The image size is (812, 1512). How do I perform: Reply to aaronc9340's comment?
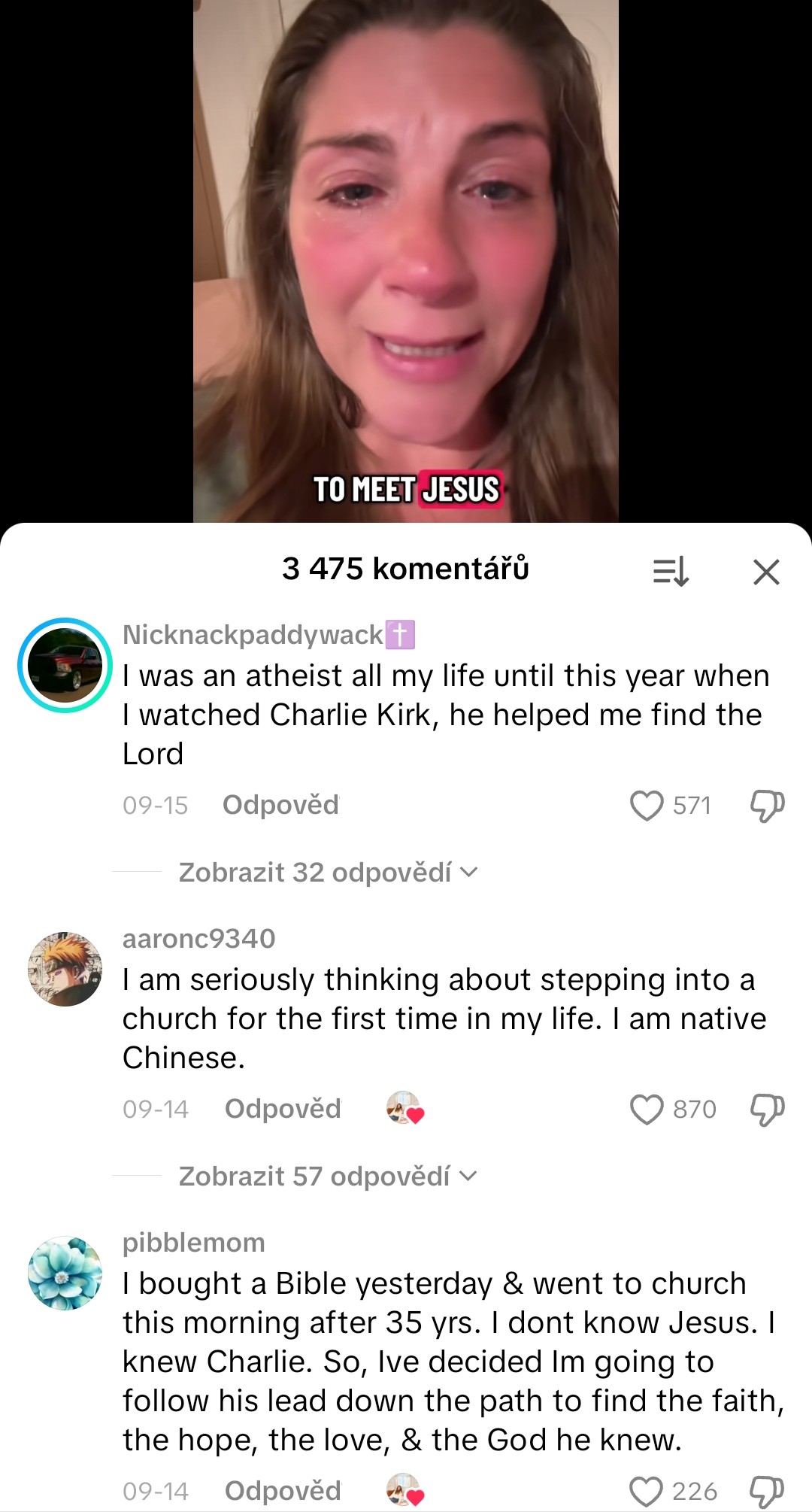283,1110
